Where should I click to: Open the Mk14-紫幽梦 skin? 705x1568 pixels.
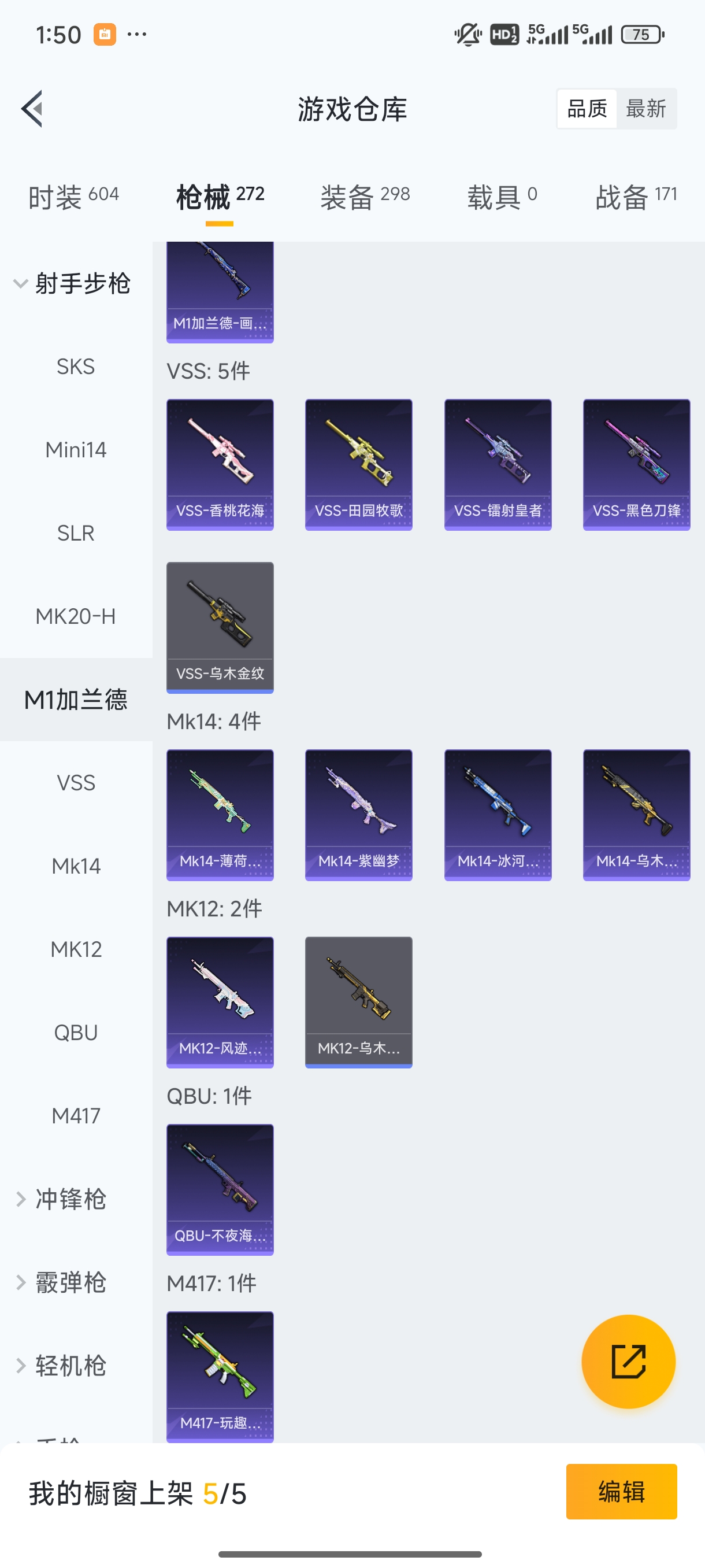click(x=358, y=815)
